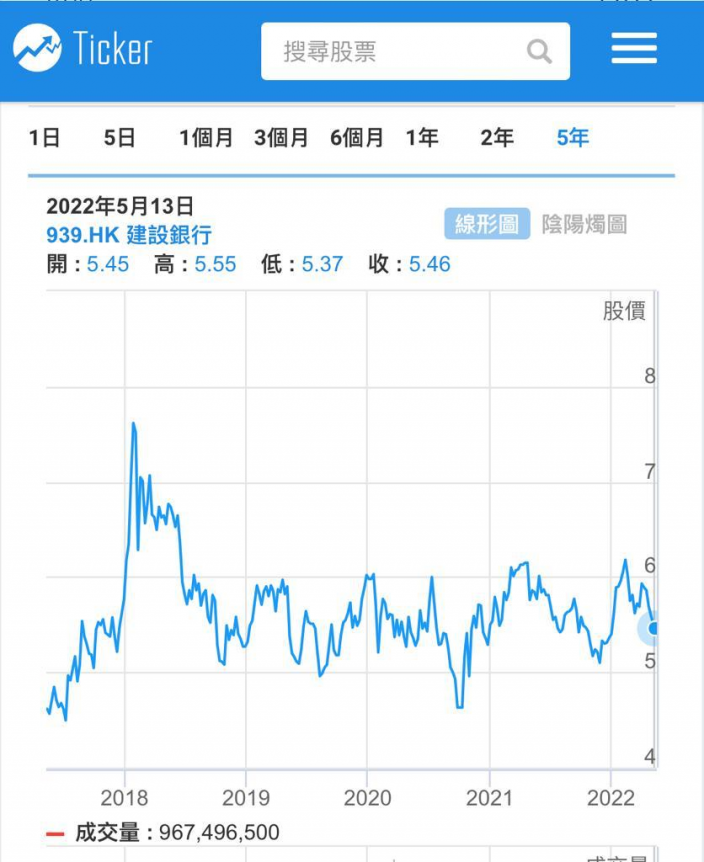The image size is (704, 862).
Task: Tap the magnifier search icon
Action: 539,52
